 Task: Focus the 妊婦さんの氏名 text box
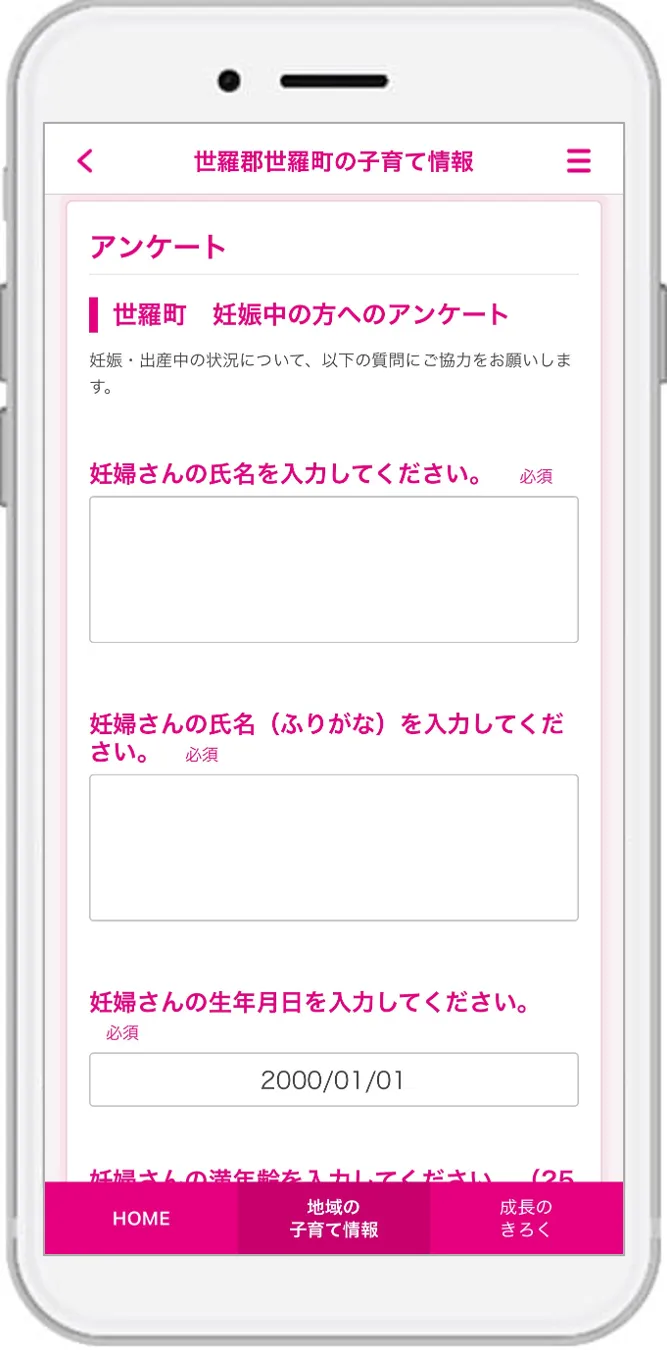(x=333, y=569)
